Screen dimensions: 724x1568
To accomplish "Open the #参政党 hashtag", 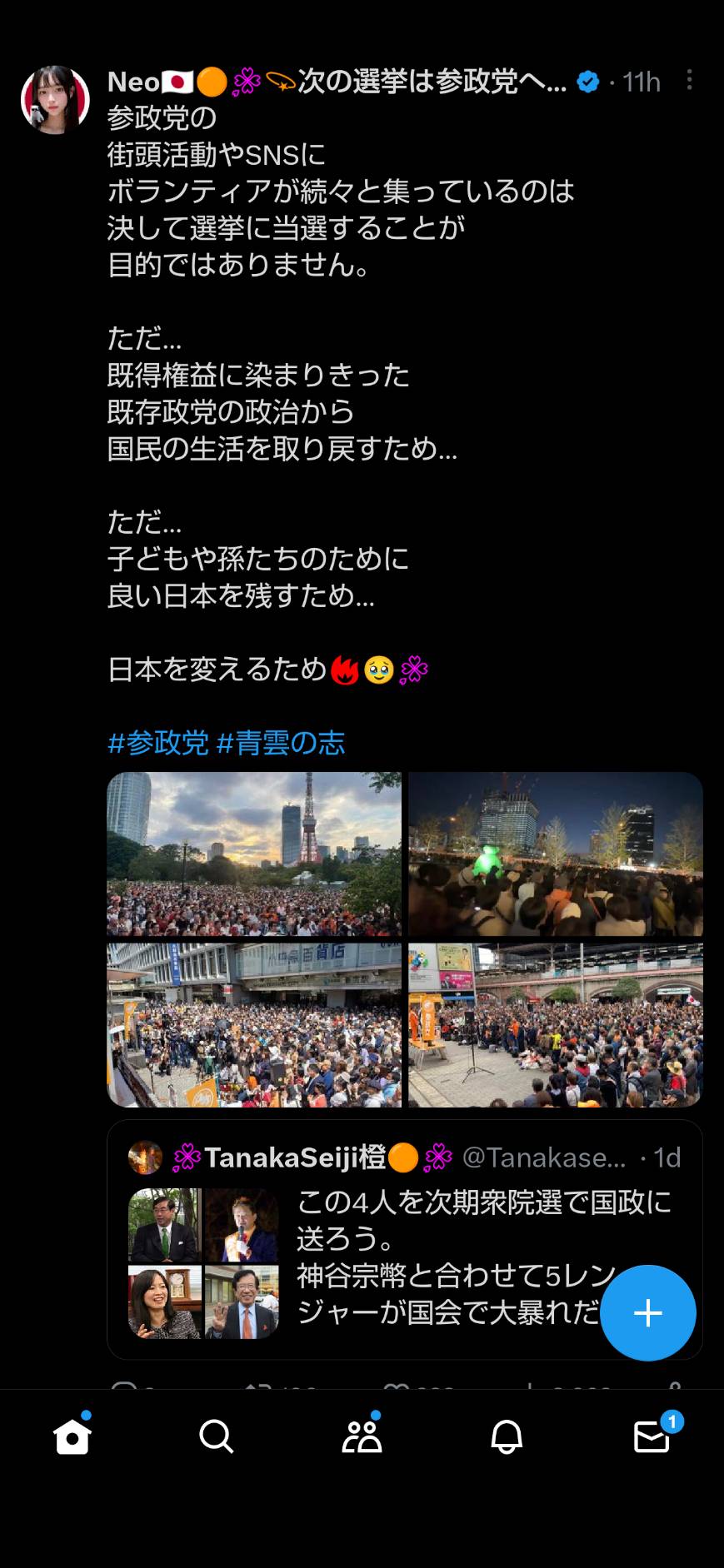I will pyautogui.click(x=158, y=743).
